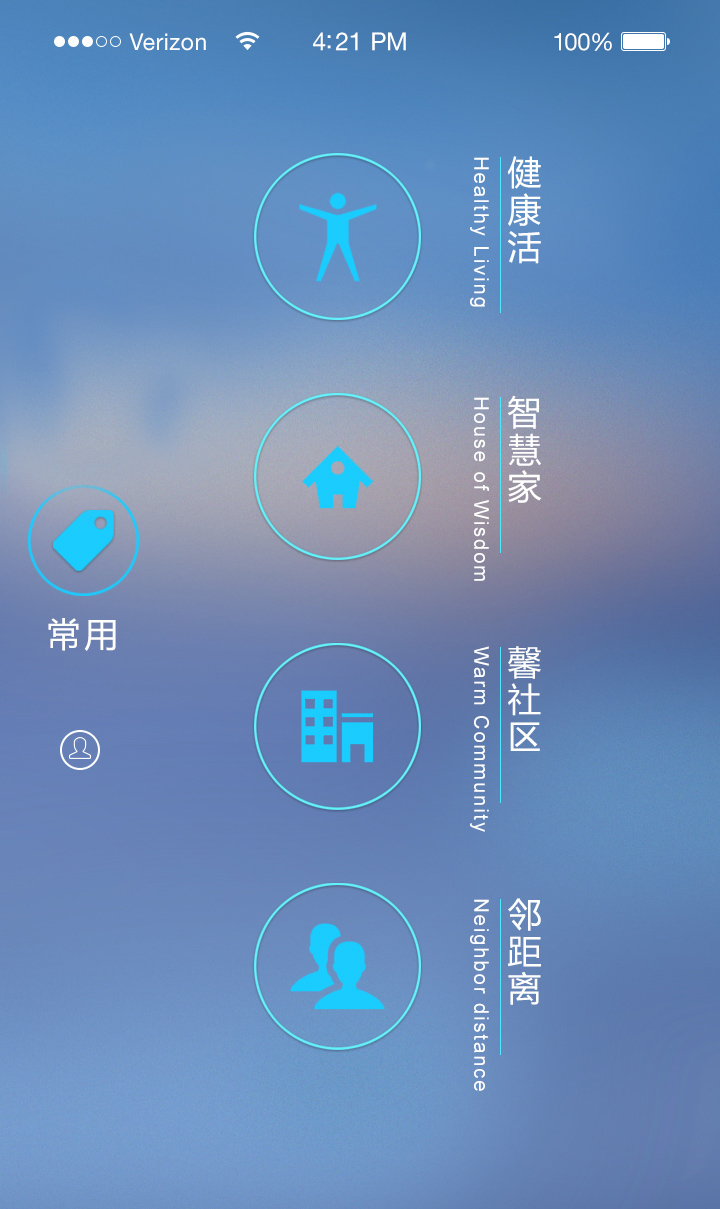The height and width of the screenshot is (1209, 720).
Task: Open the user profile icon
Action: tap(80, 750)
